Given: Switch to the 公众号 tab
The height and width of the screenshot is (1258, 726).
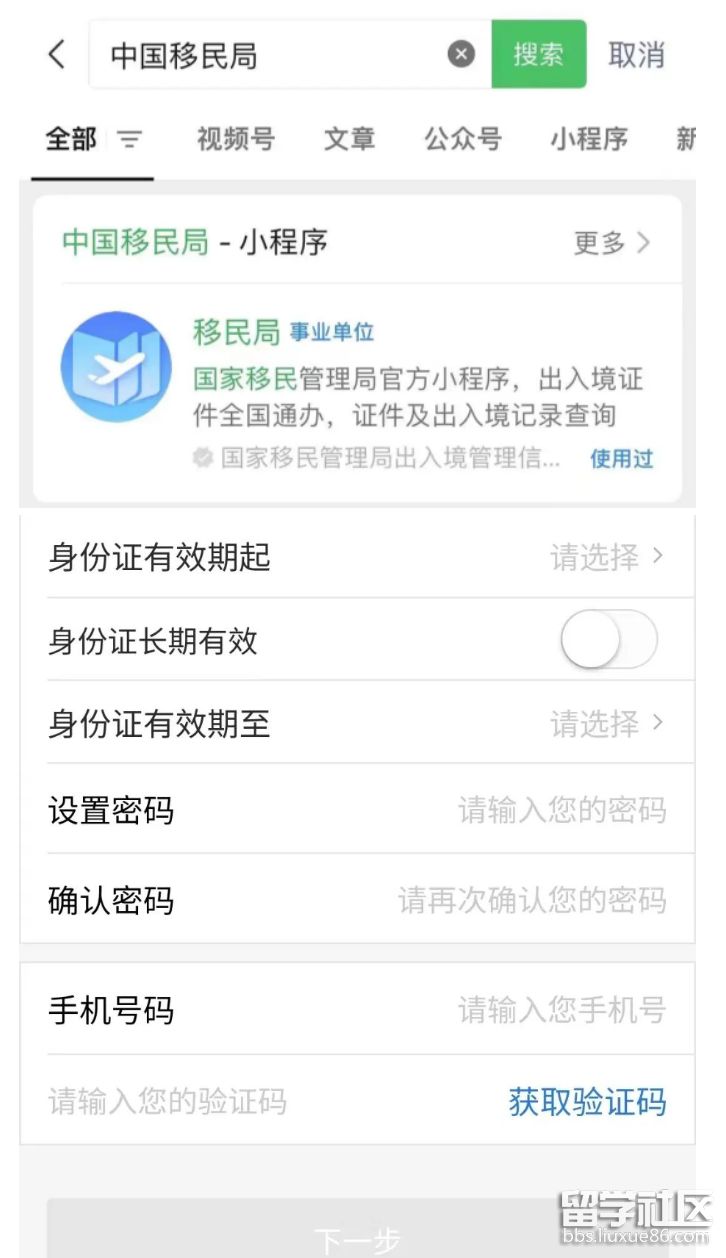Looking at the screenshot, I should coord(462,139).
